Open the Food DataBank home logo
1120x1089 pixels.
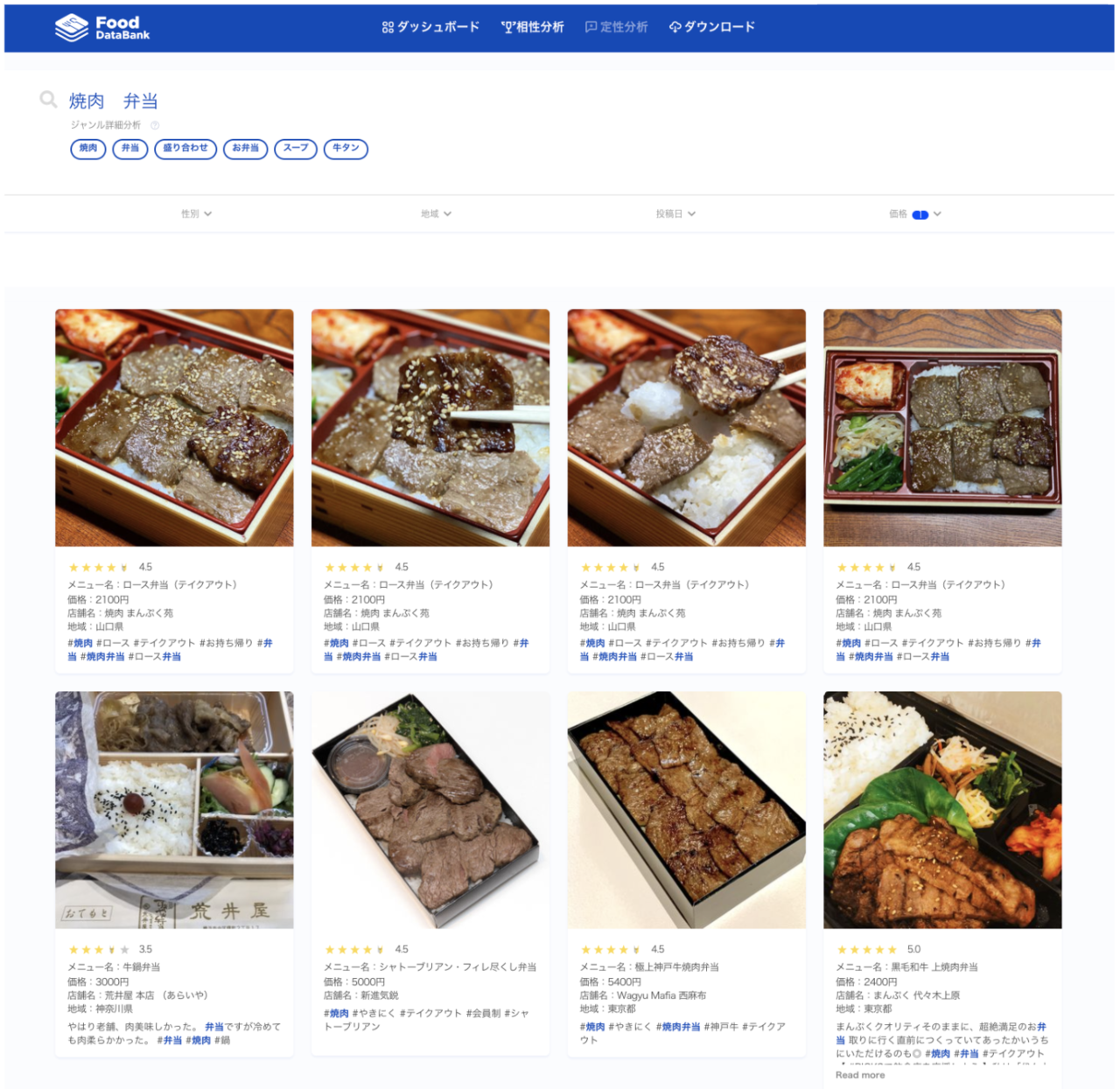[102, 27]
